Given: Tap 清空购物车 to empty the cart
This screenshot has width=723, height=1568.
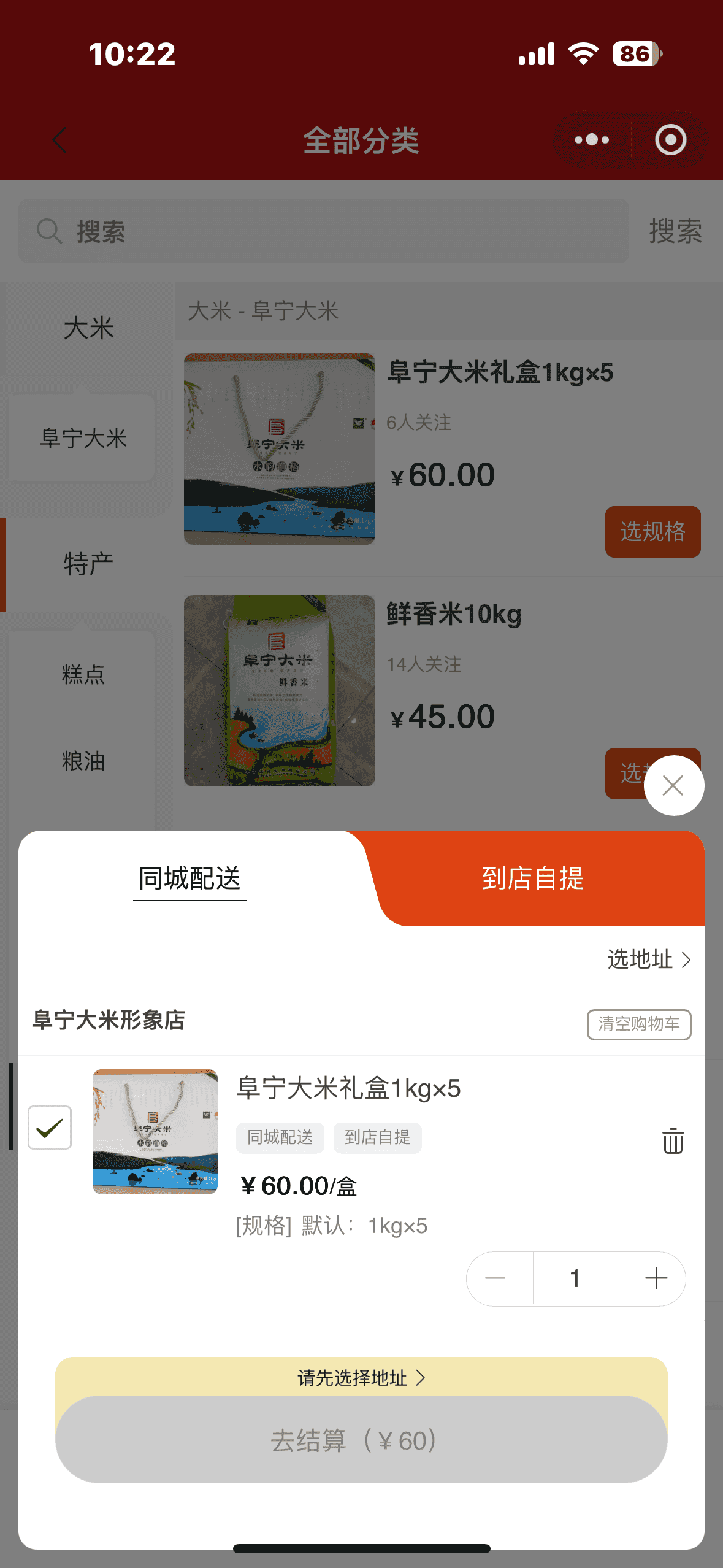Looking at the screenshot, I should click(x=638, y=1024).
